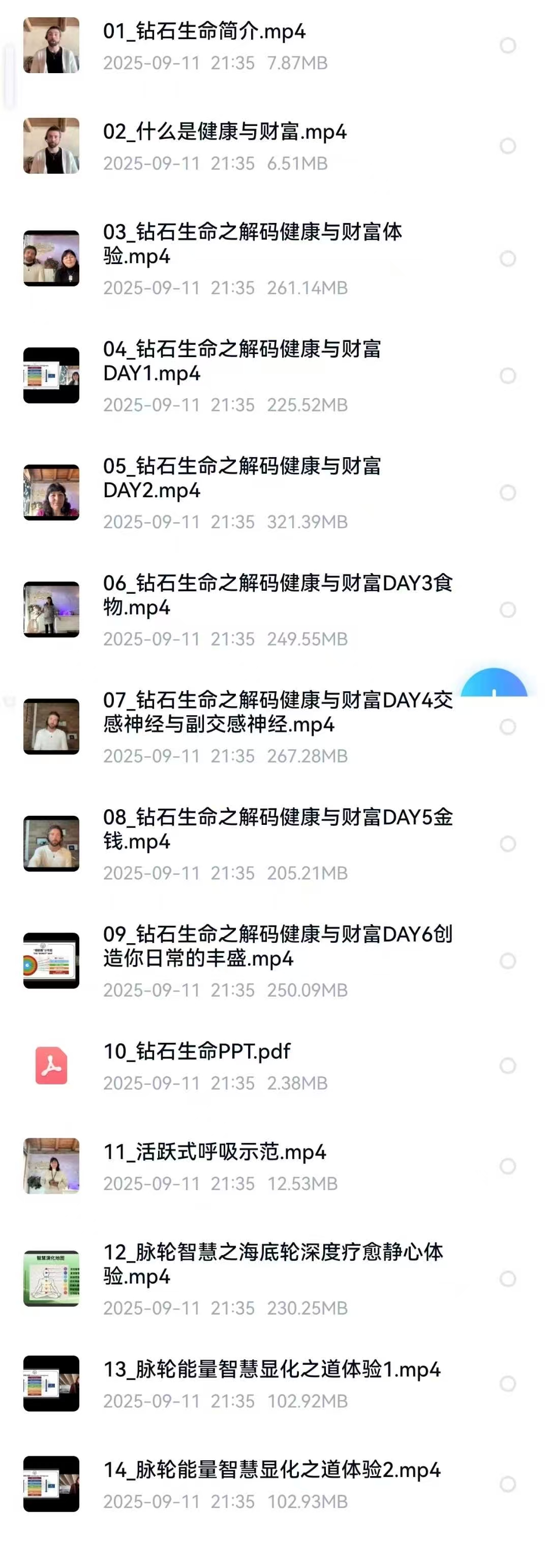Tick the circle beside 04 DAY1.mp4

pos(507,375)
